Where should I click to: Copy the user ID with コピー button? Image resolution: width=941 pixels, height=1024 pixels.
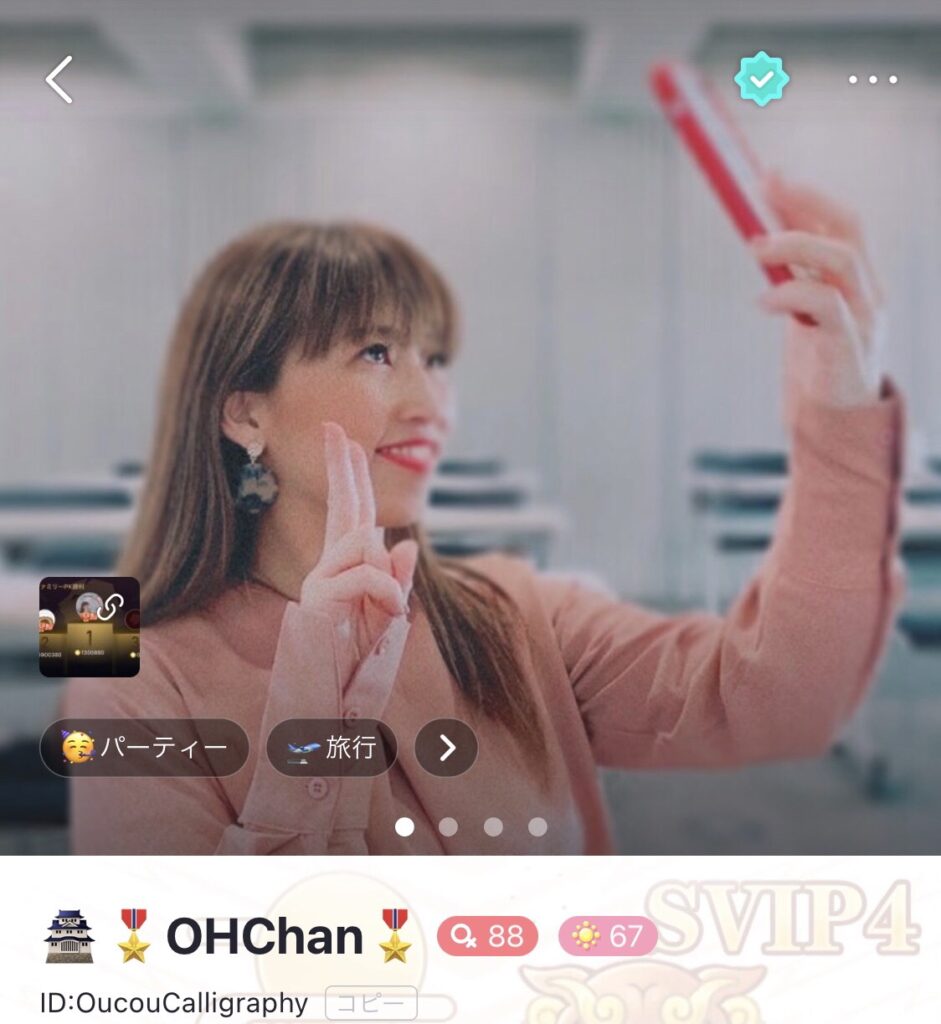[370, 1004]
